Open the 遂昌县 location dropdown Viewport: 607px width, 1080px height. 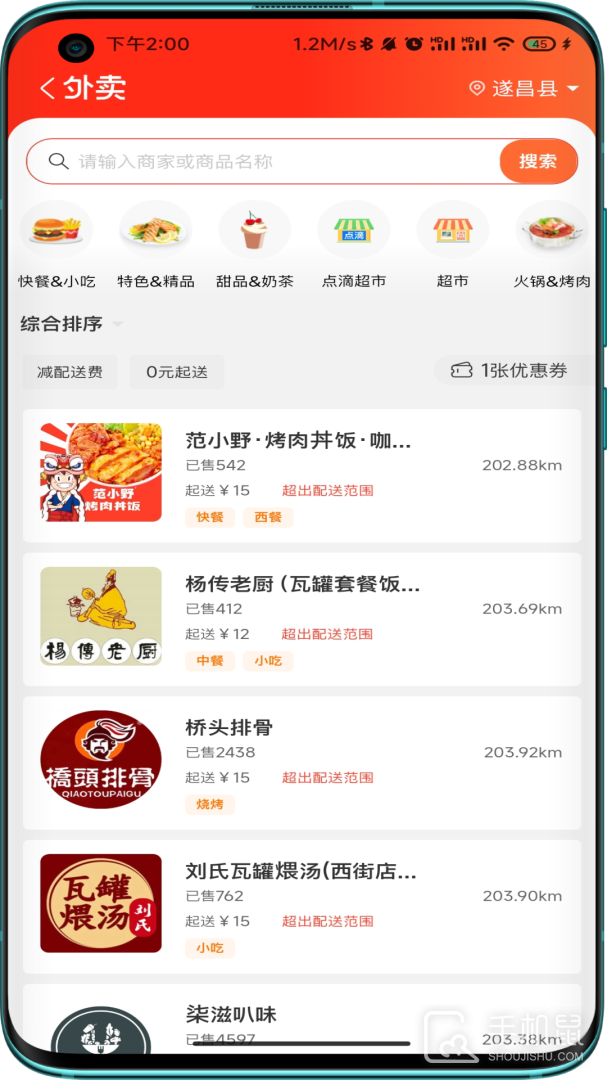click(524, 88)
